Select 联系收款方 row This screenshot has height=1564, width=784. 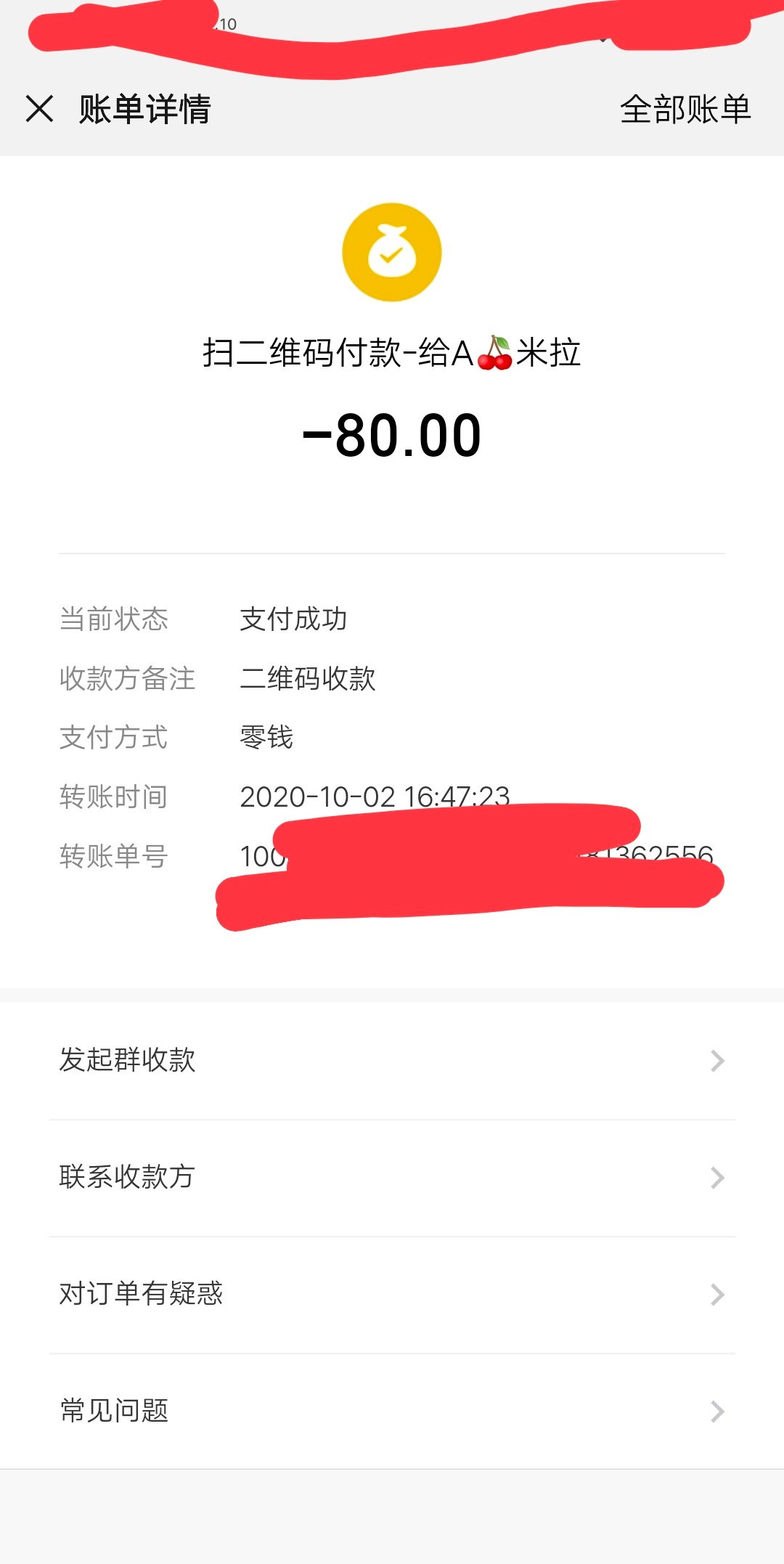pos(392,1177)
